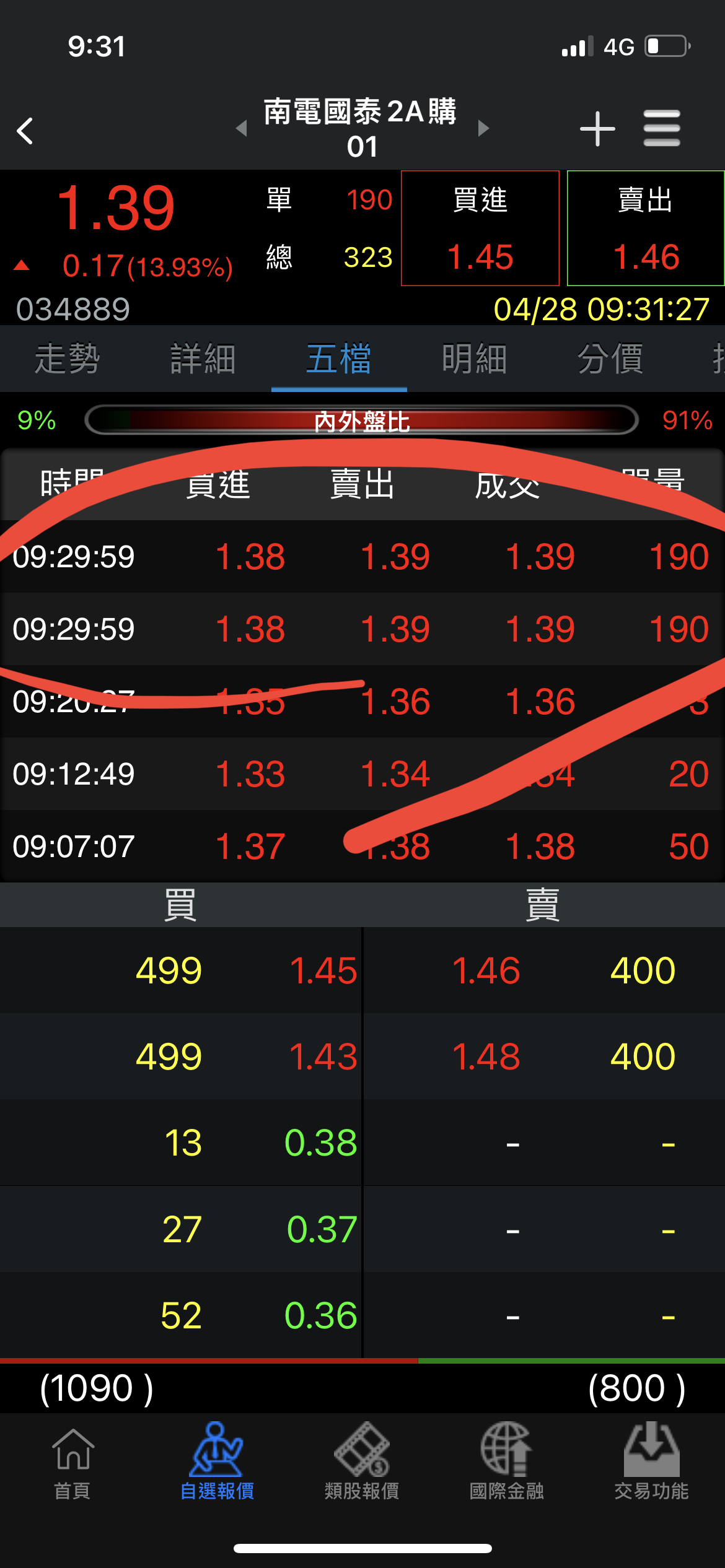Open 類股報價 in bottom navigation
This screenshot has height=1568, width=725.
coord(362,1461)
